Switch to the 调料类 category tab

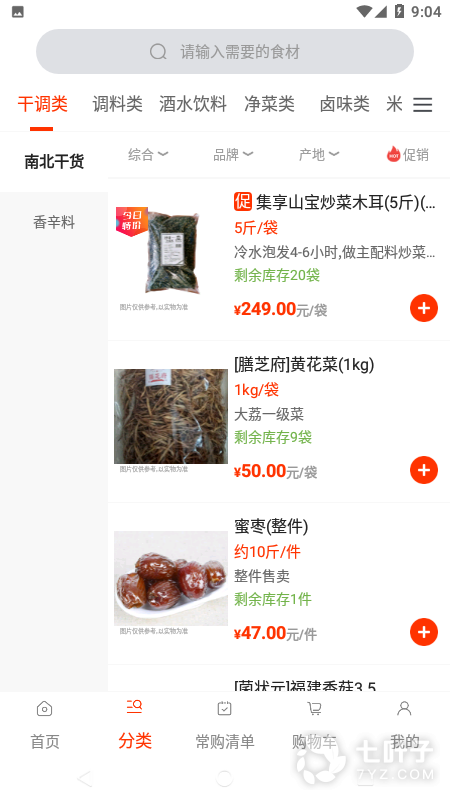coord(117,104)
